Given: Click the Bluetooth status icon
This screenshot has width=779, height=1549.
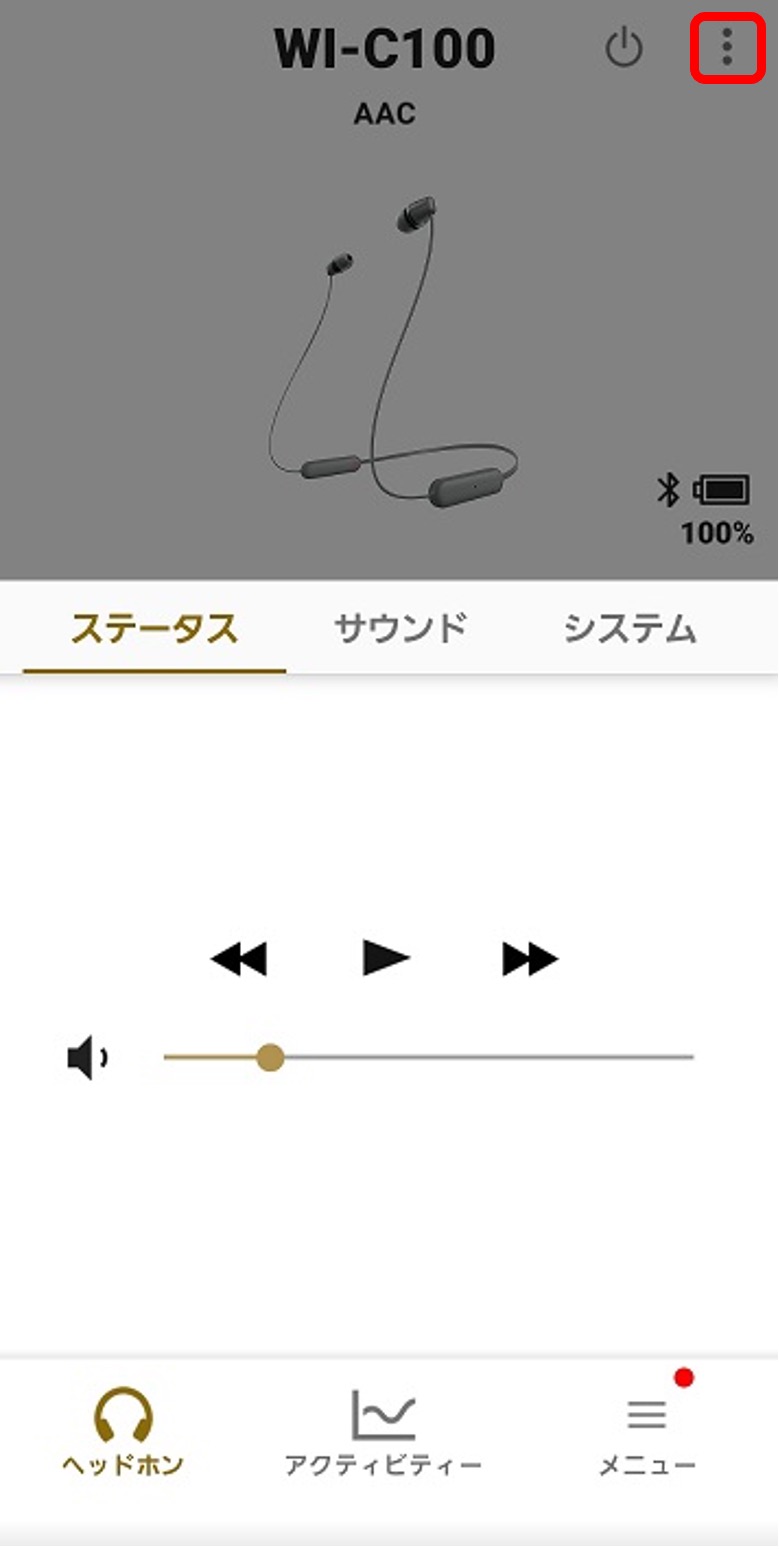Looking at the screenshot, I should coord(668,490).
